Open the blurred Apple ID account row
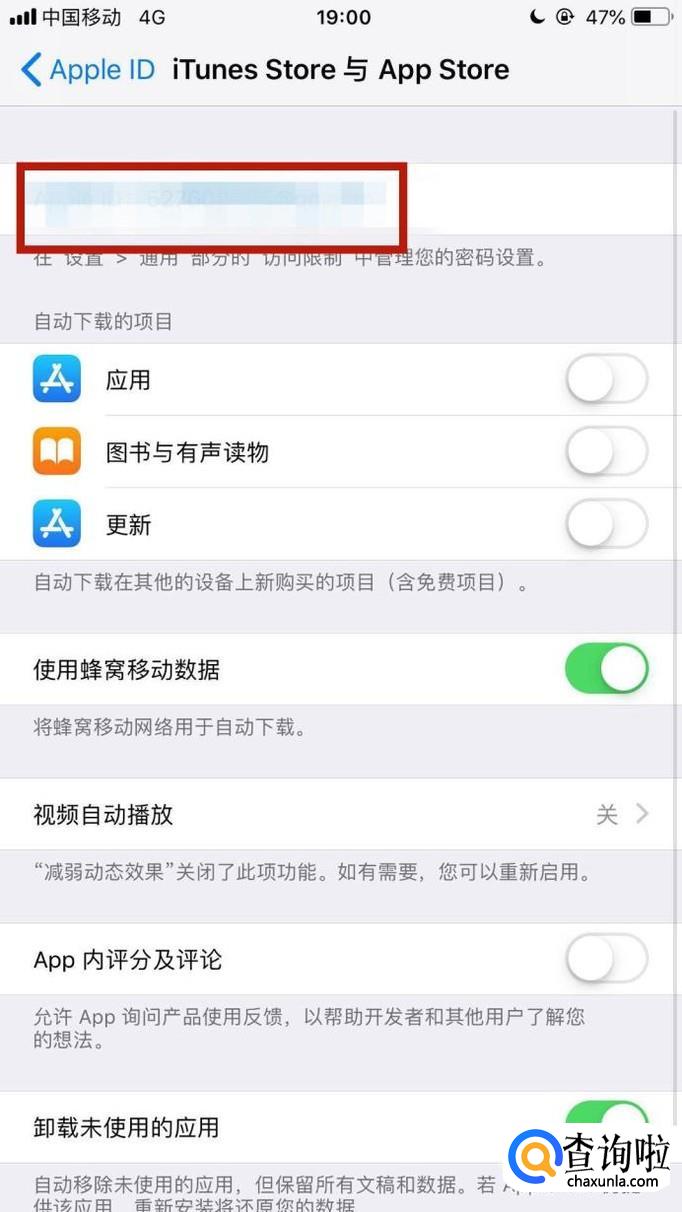Image resolution: width=682 pixels, height=1212 pixels. click(341, 199)
